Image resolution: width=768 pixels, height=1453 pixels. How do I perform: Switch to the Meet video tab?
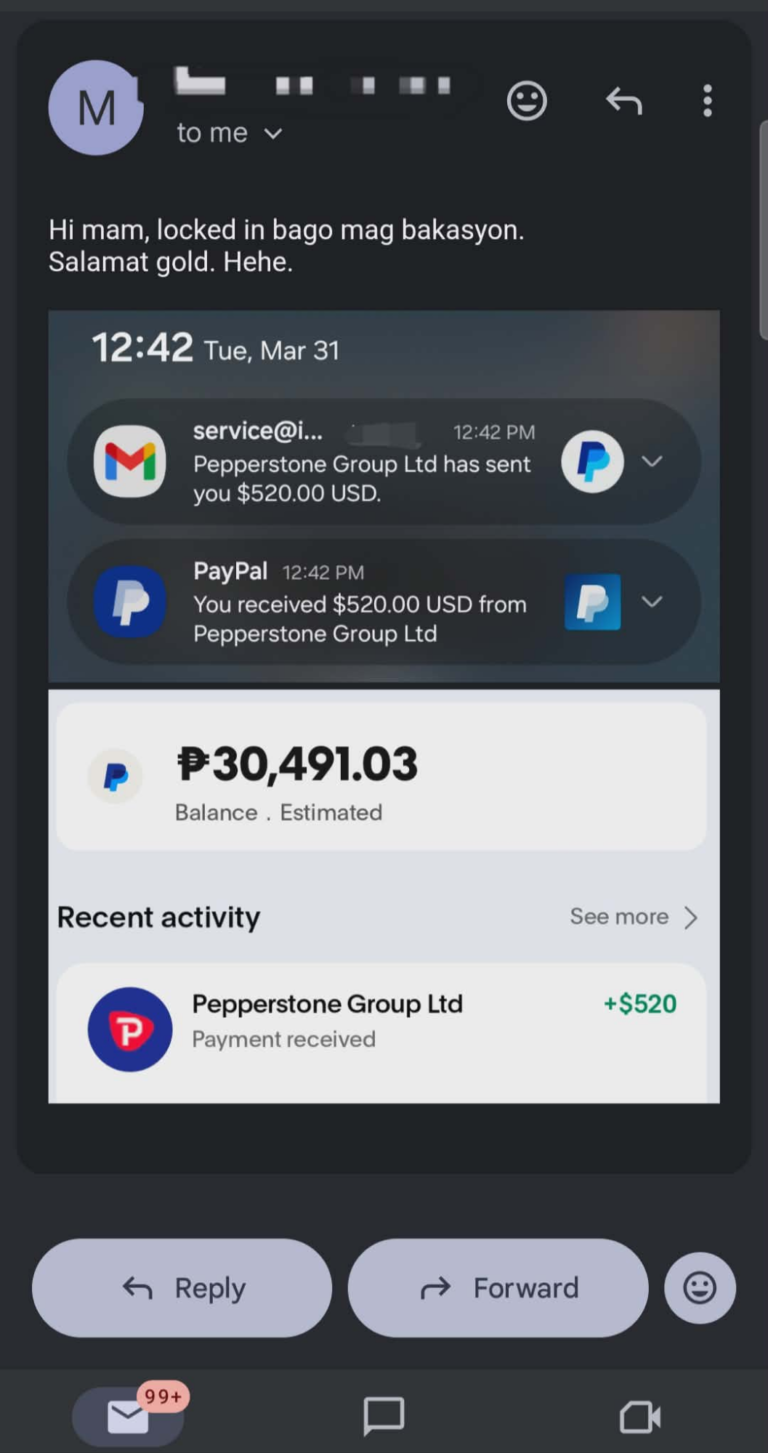pos(640,1416)
